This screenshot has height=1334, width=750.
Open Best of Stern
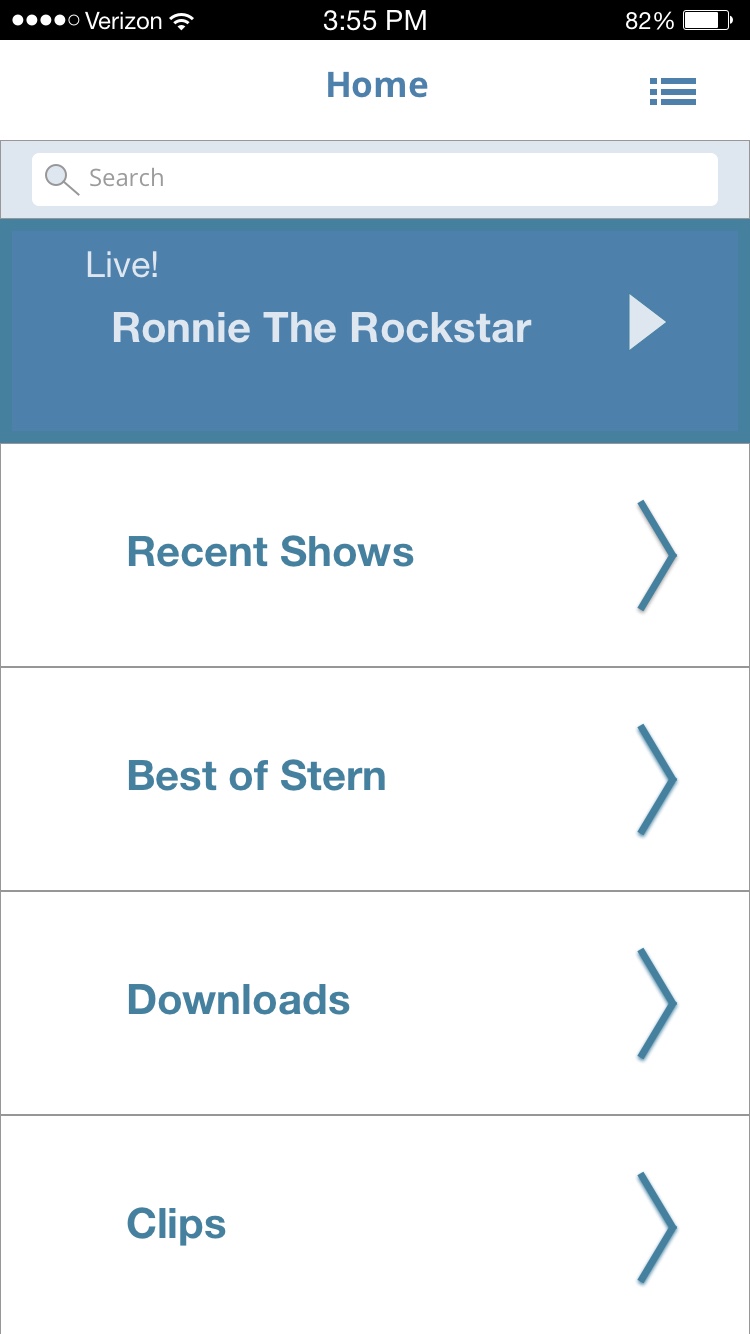pos(375,779)
